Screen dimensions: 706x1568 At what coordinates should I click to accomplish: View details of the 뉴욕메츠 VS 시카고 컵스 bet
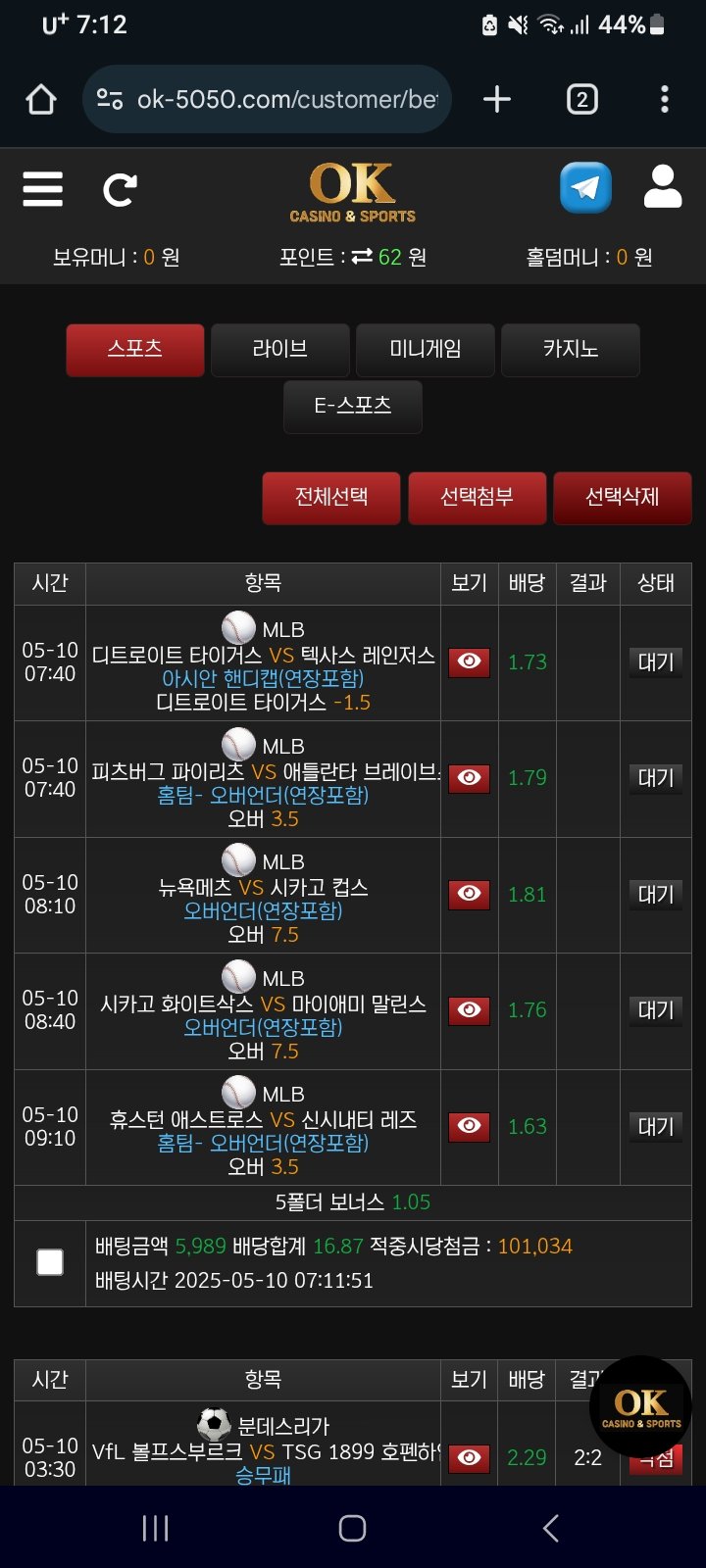[469, 894]
